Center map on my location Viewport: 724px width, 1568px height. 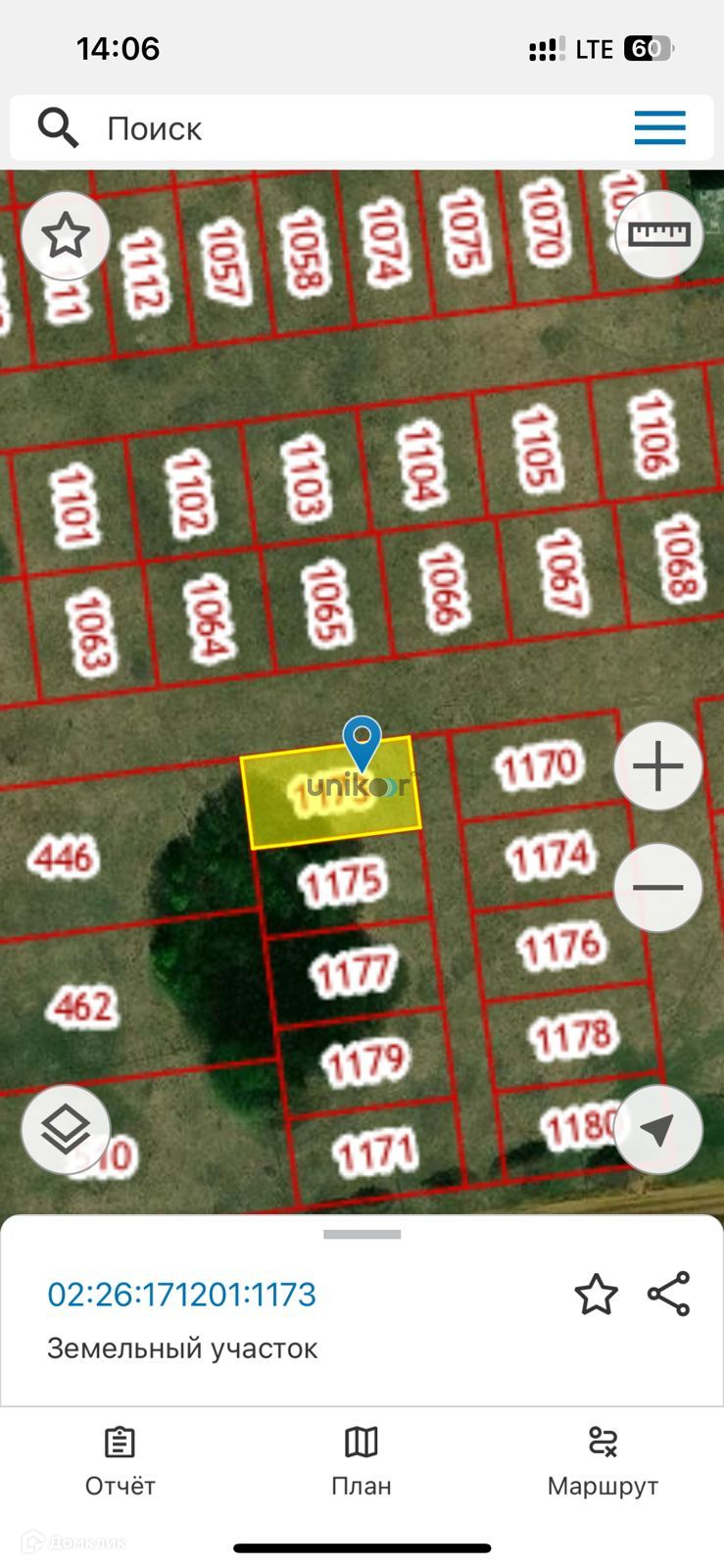[x=658, y=1130]
